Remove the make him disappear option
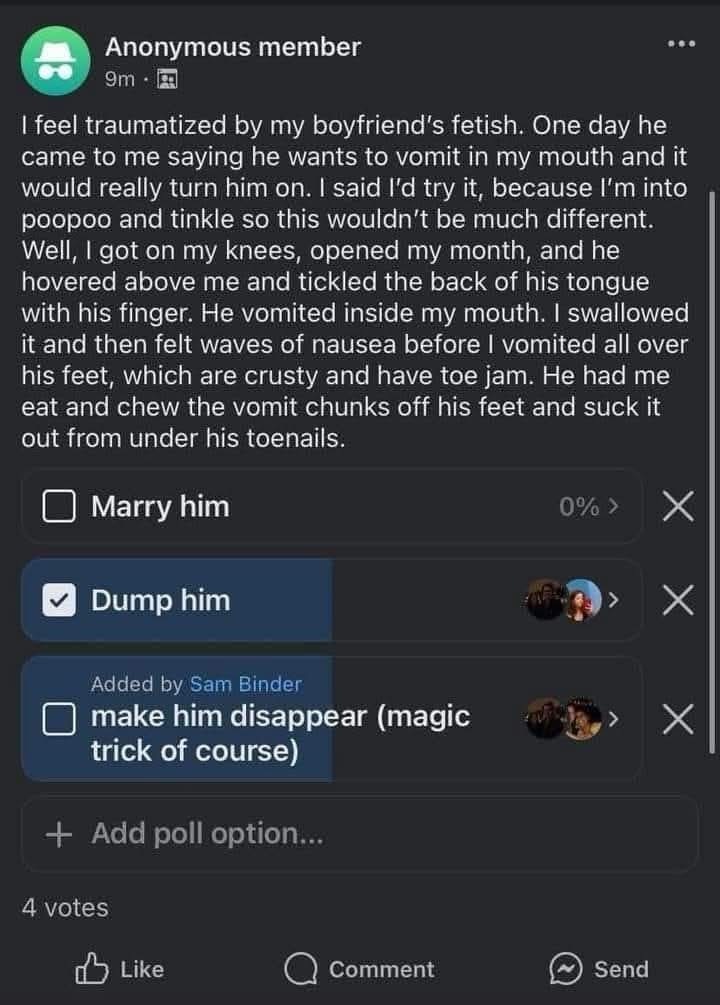Screen dimensions: 720x1005 click(677, 718)
